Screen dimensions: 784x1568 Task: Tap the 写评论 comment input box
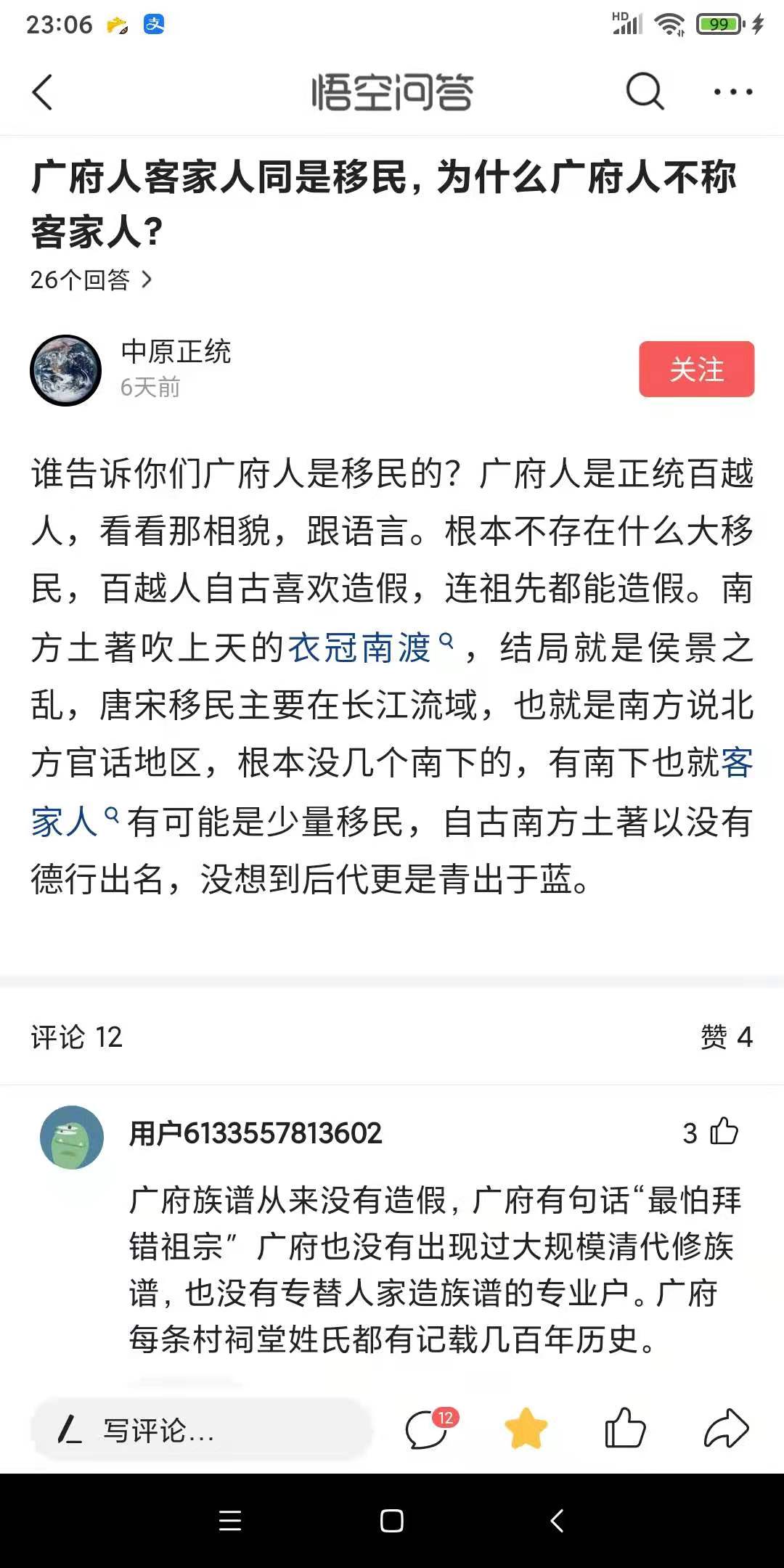[x=202, y=1431]
